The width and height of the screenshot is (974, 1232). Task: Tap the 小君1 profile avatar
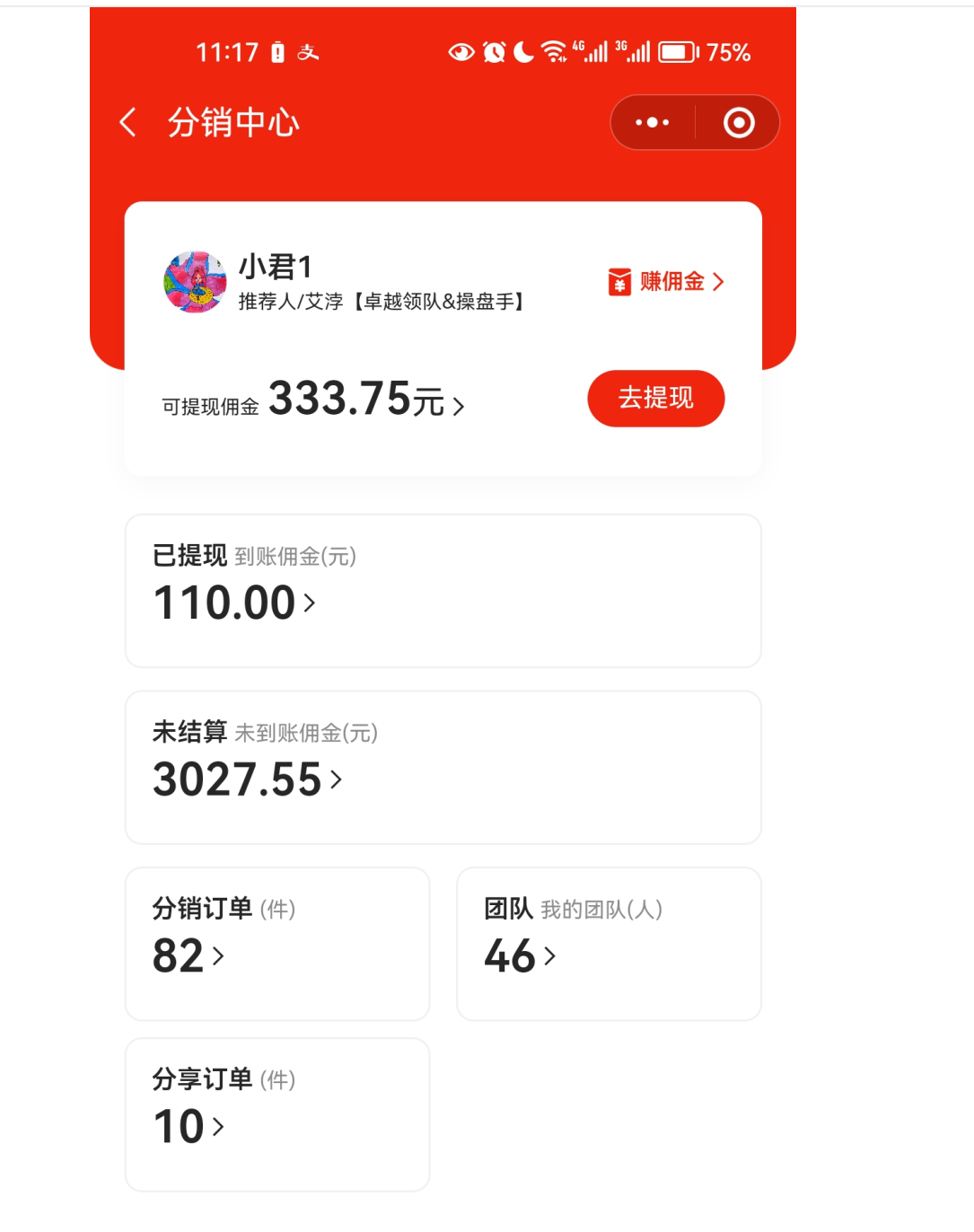[x=195, y=282]
